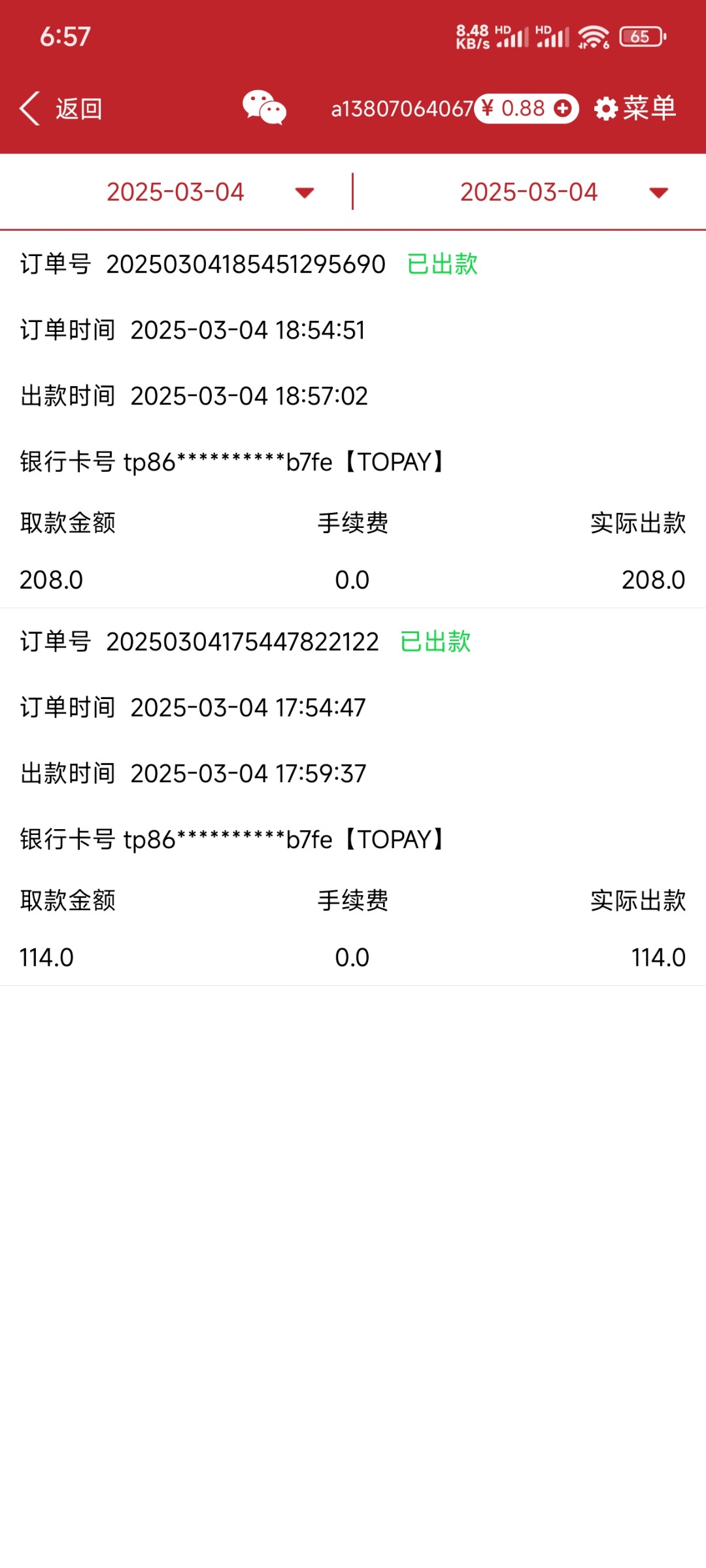Open the WeChat chat icon
This screenshot has height=1568, width=706.
(x=264, y=108)
